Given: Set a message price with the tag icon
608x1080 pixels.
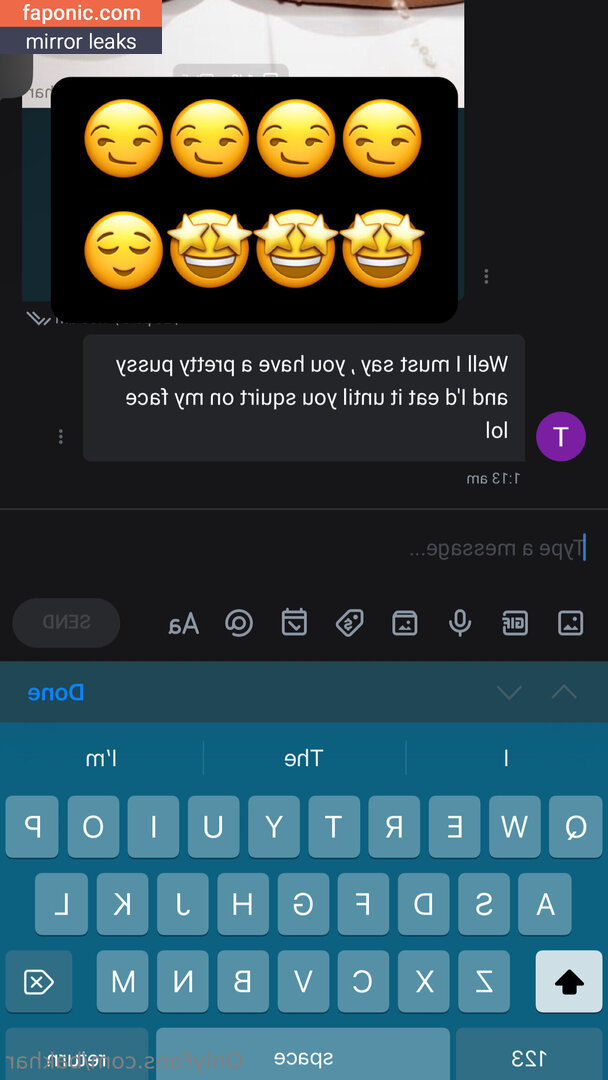Looking at the screenshot, I should click(349, 623).
